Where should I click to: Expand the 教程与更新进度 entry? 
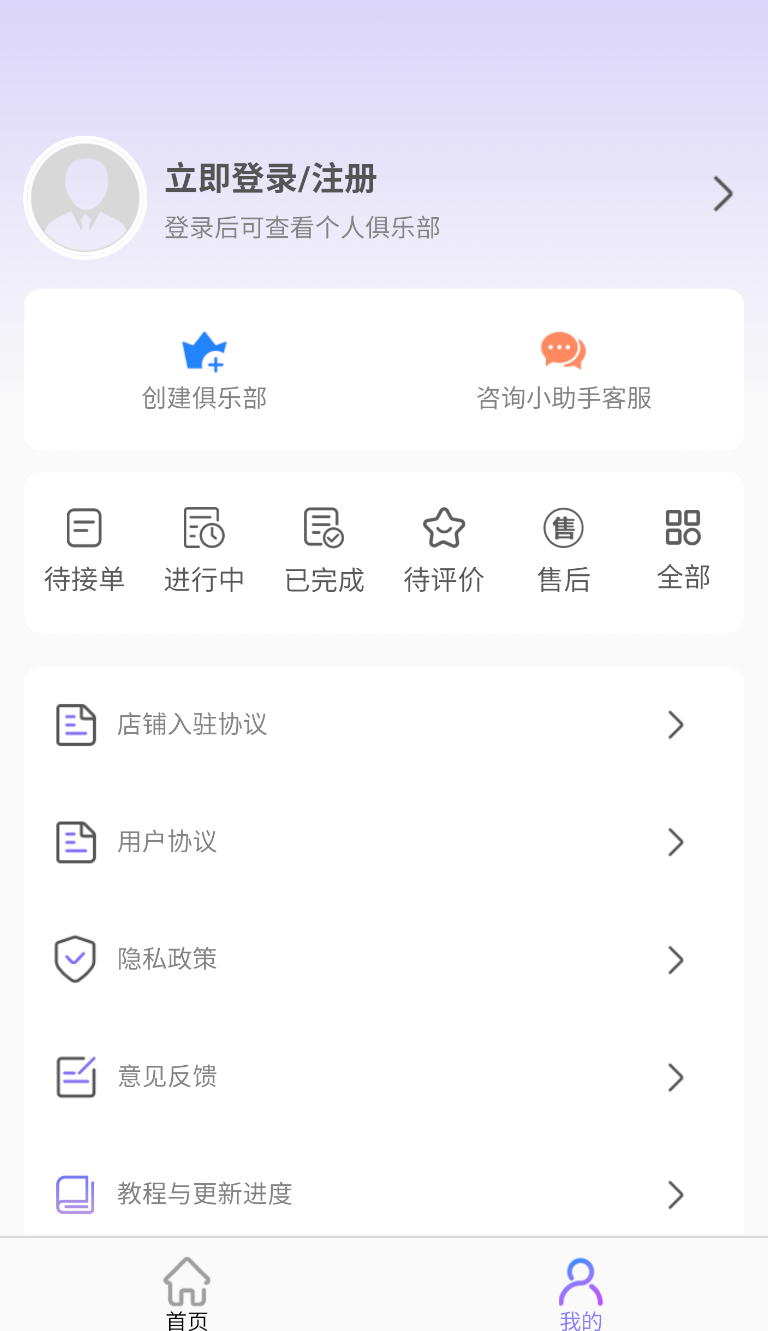coord(675,1195)
